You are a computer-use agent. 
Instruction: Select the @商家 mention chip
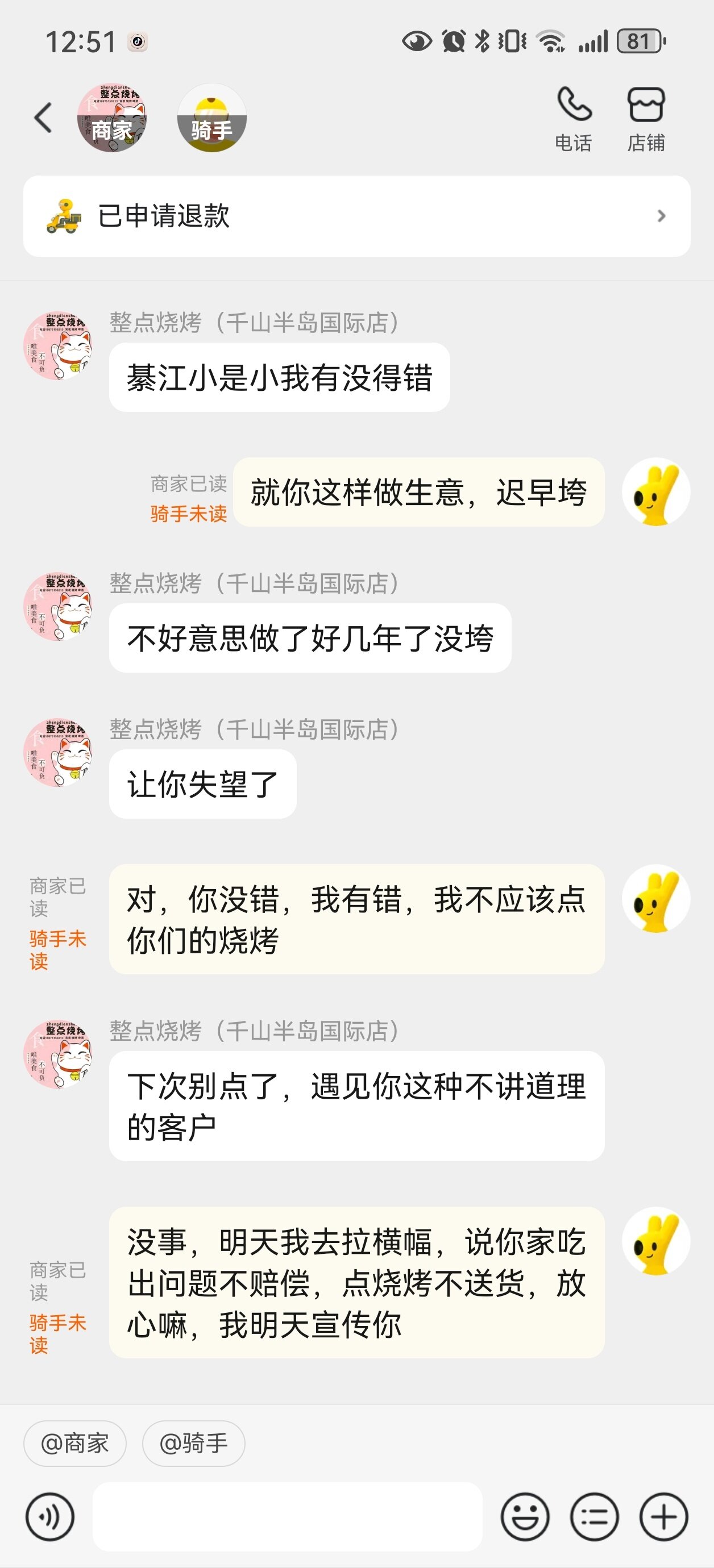pos(75,1443)
